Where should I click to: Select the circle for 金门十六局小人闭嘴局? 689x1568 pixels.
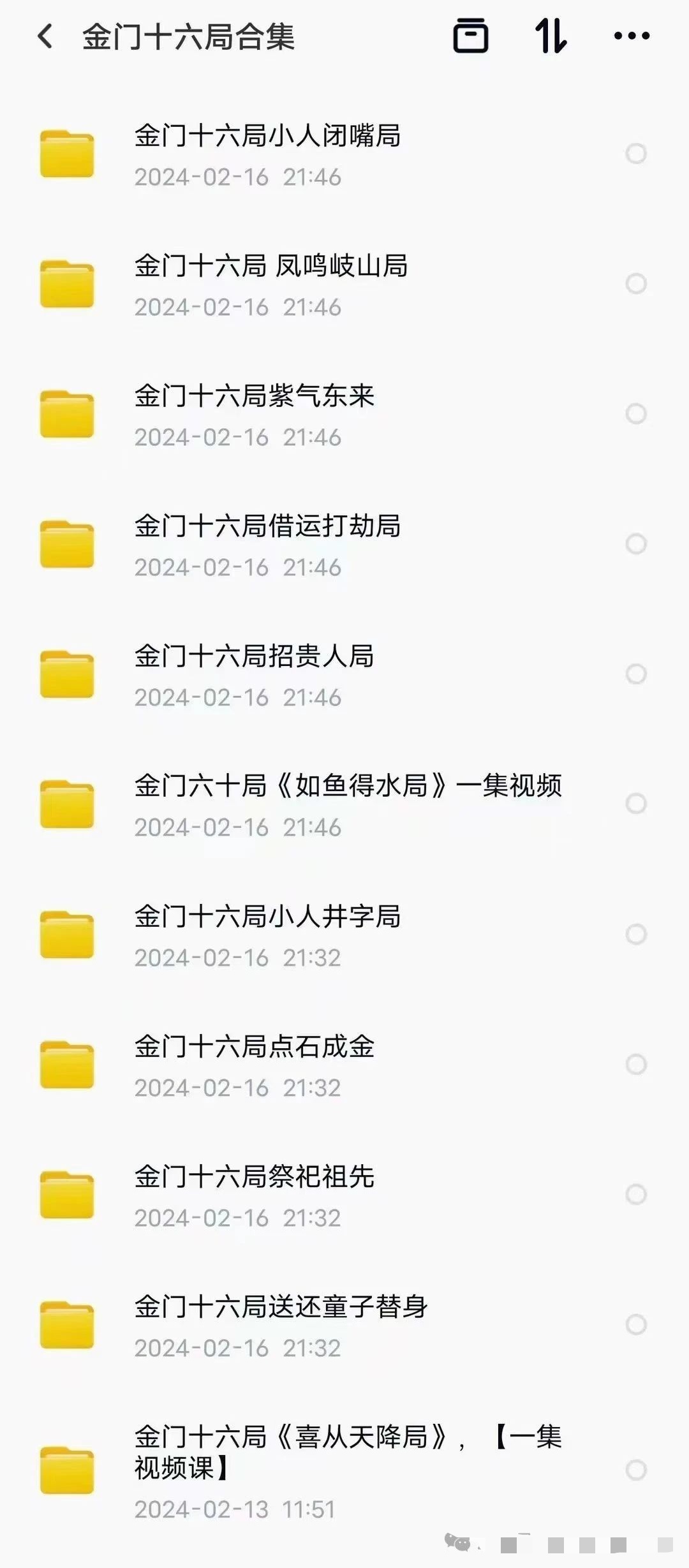click(636, 154)
